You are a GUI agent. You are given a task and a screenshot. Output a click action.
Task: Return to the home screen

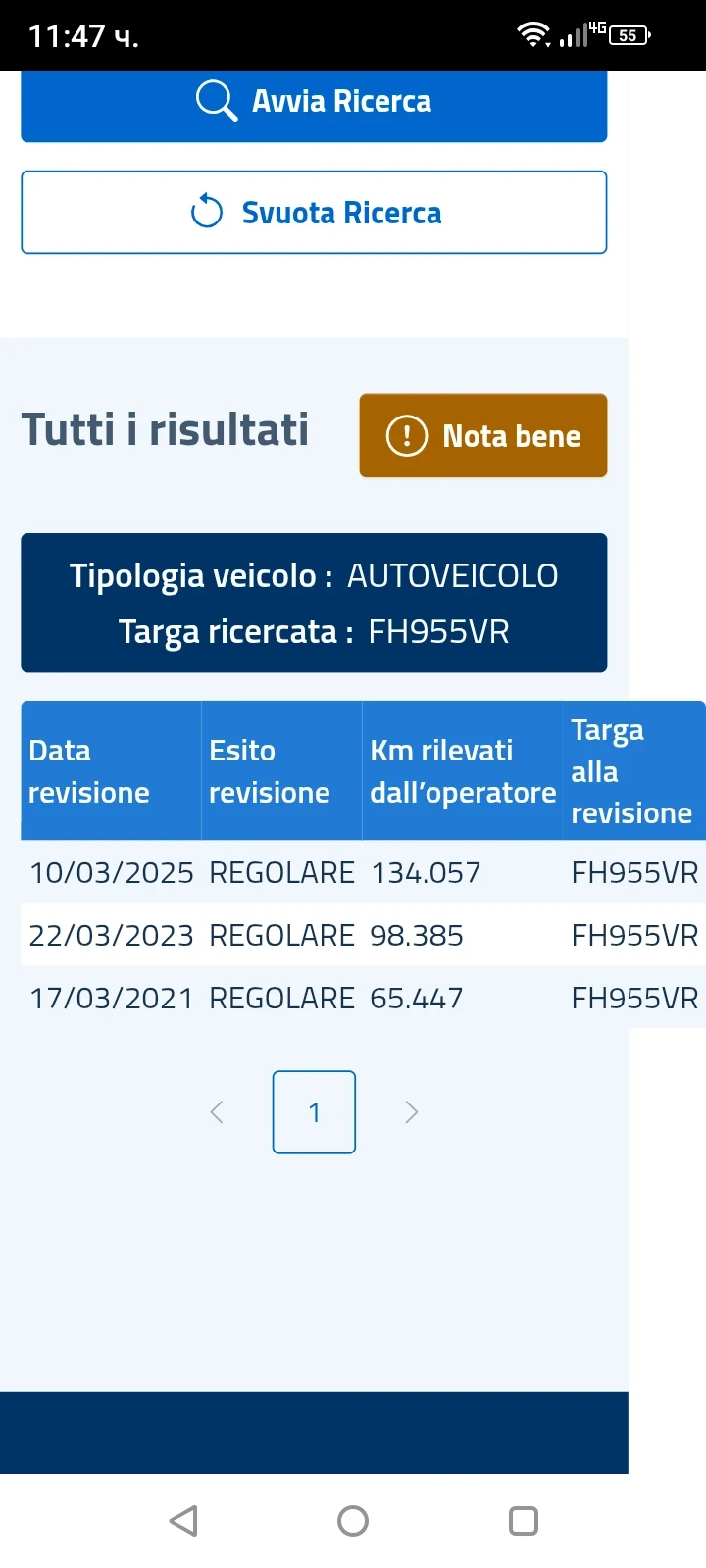coord(353,1521)
